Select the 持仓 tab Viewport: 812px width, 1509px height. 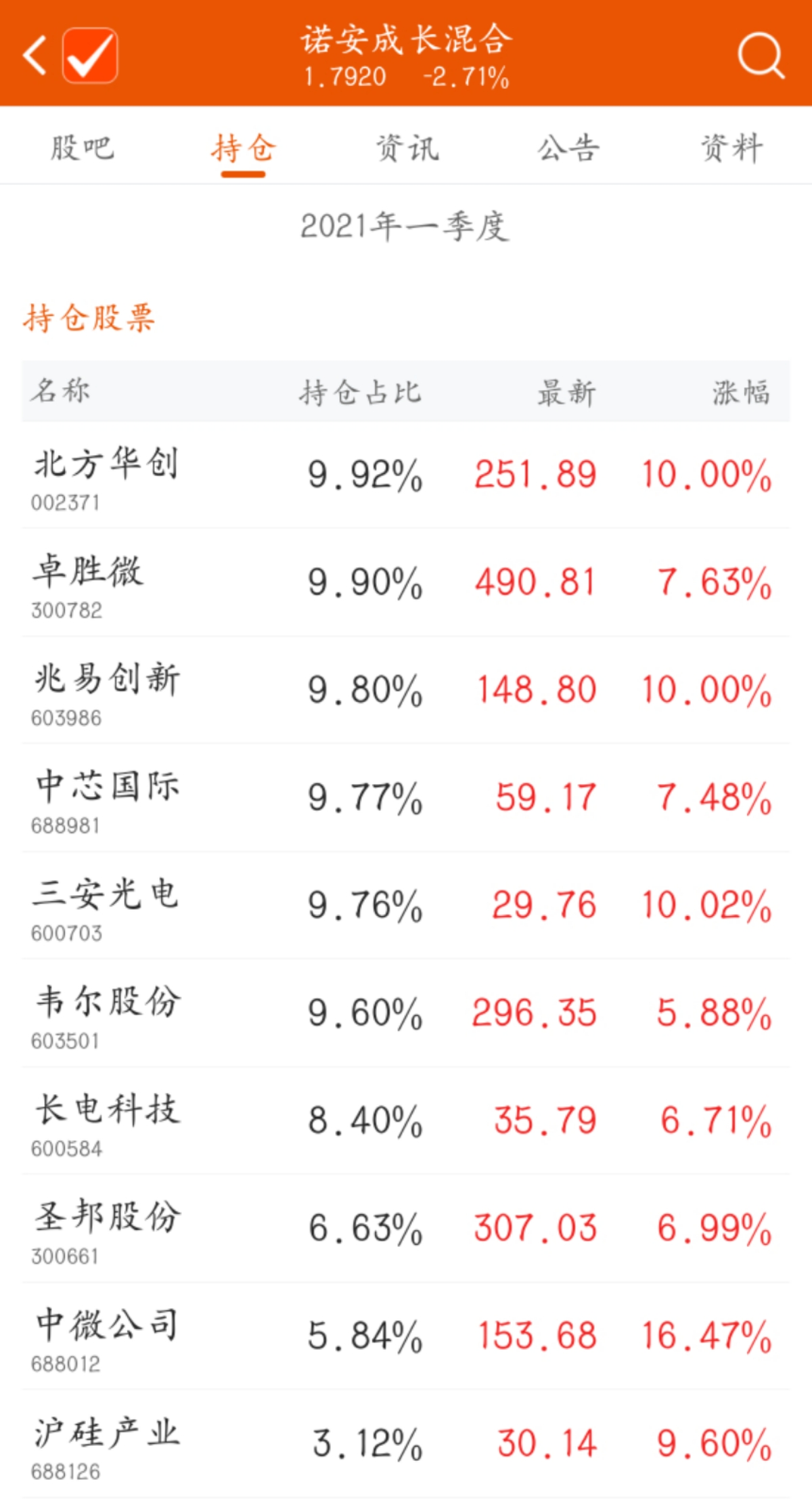[x=243, y=148]
